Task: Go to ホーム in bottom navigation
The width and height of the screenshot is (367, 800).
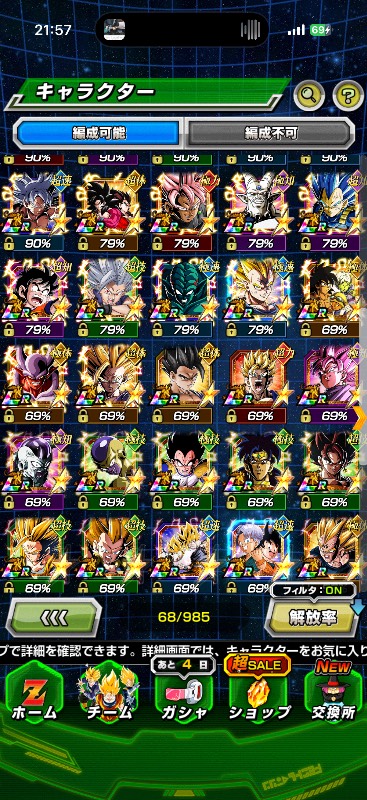Action: click(x=34, y=692)
